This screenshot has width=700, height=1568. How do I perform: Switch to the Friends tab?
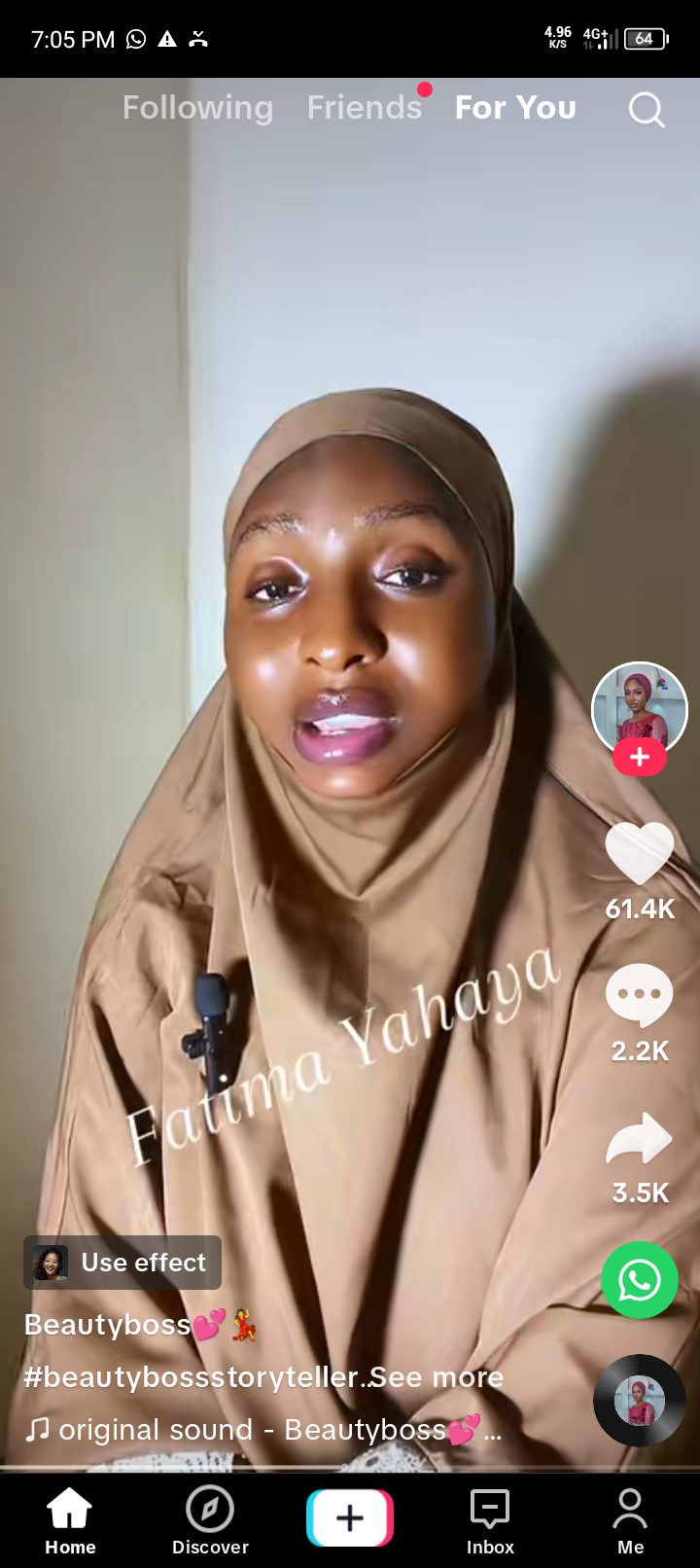pos(365,108)
